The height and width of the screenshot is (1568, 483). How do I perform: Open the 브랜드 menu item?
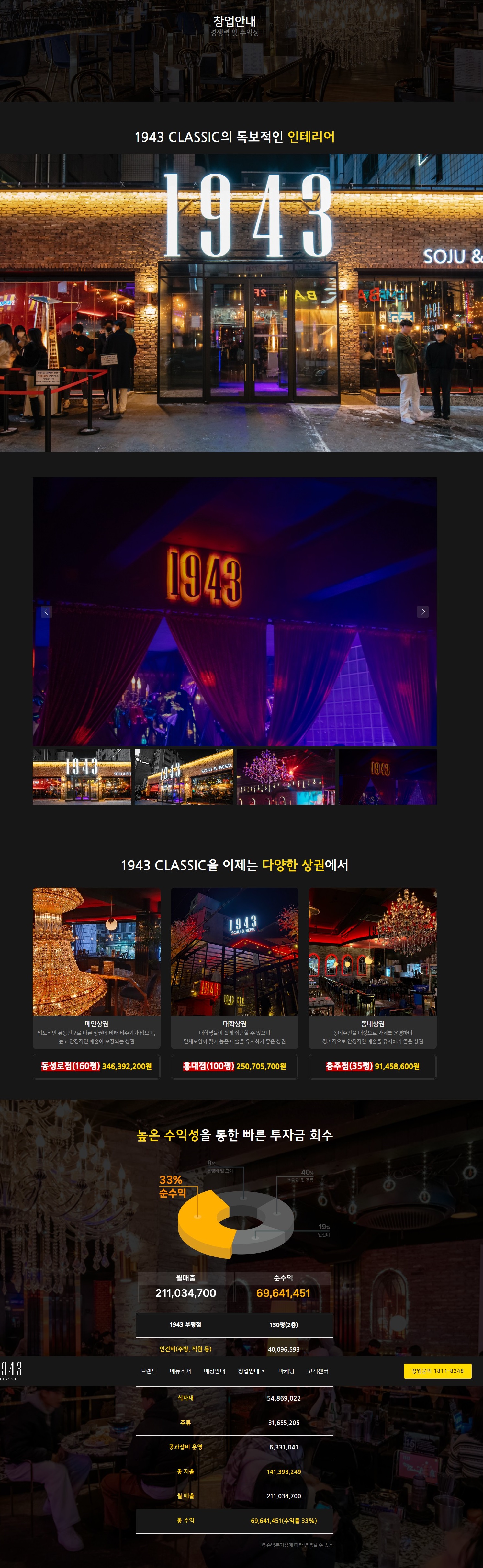pyautogui.click(x=148, y=1371)
